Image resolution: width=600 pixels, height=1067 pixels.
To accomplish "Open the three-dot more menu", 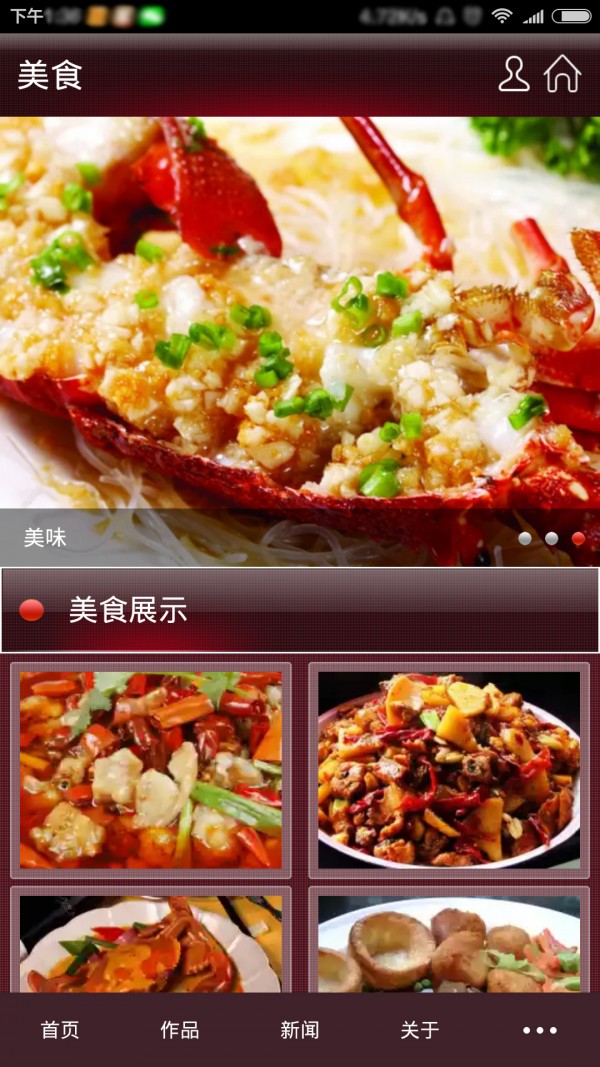I will point(540,1030).
